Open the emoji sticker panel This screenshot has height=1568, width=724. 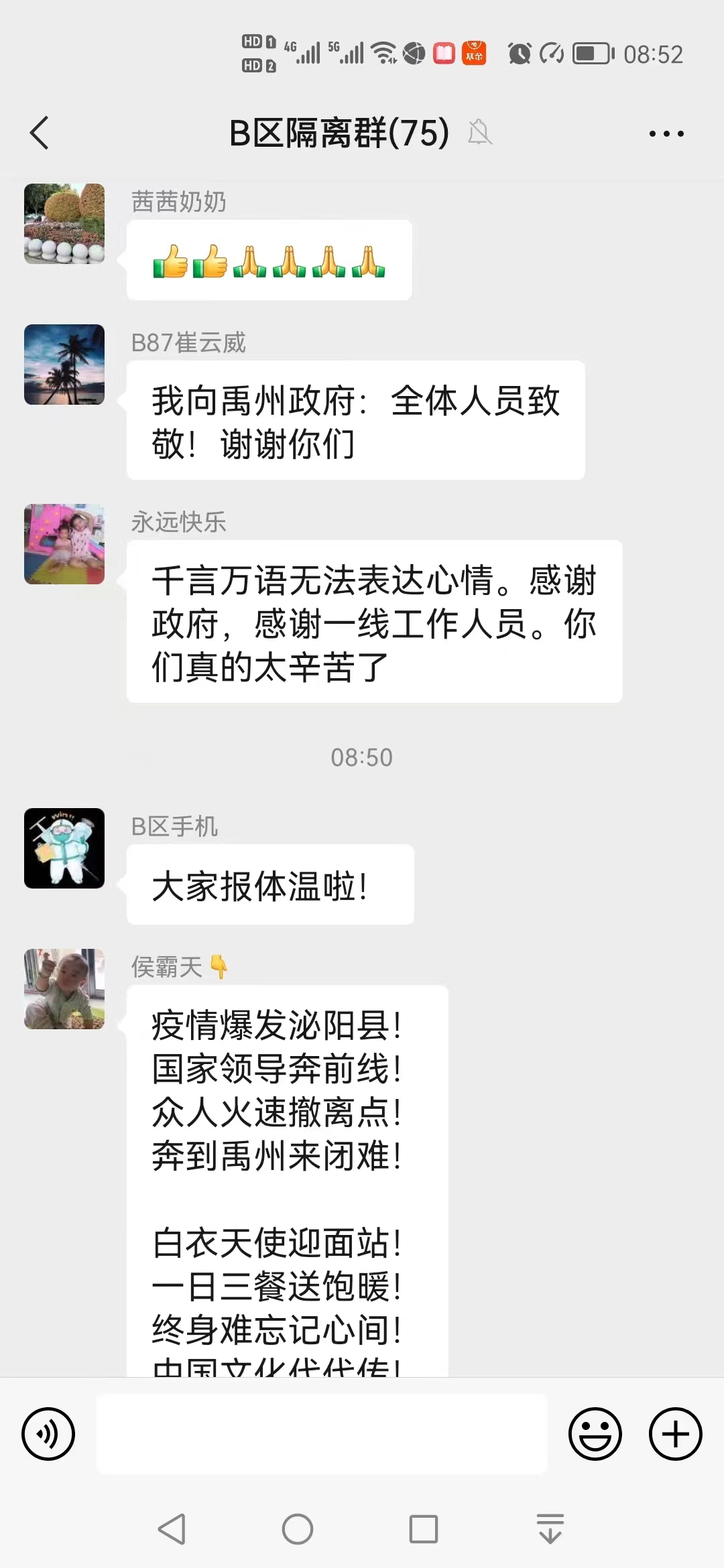coord(595,1434)
